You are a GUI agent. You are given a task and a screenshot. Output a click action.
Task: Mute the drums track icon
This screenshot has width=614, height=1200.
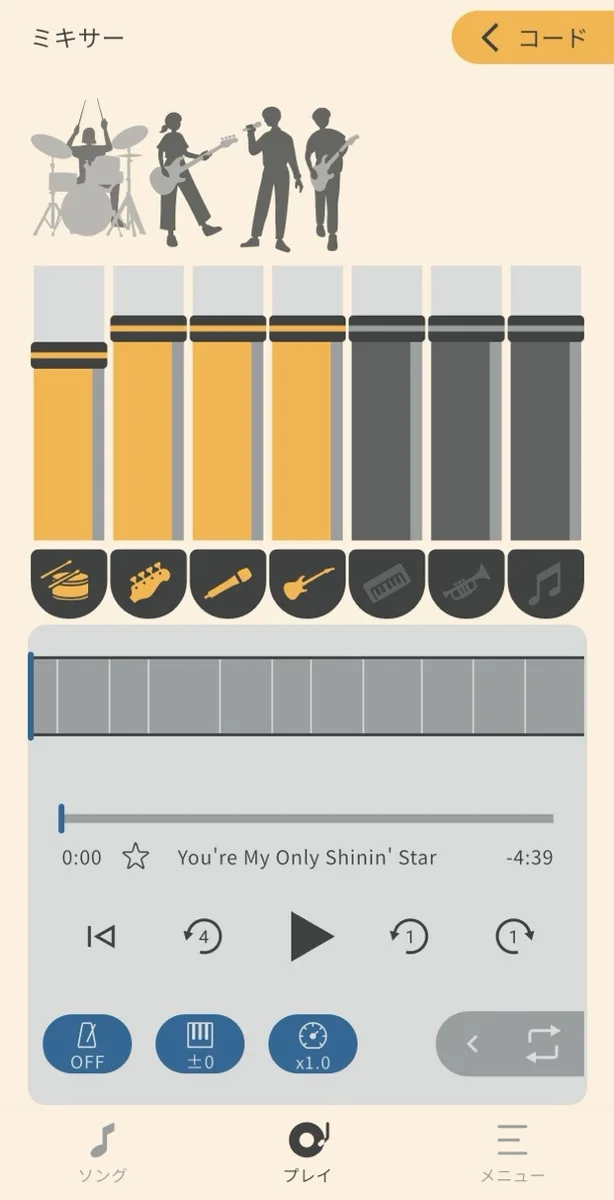(69, 583)
